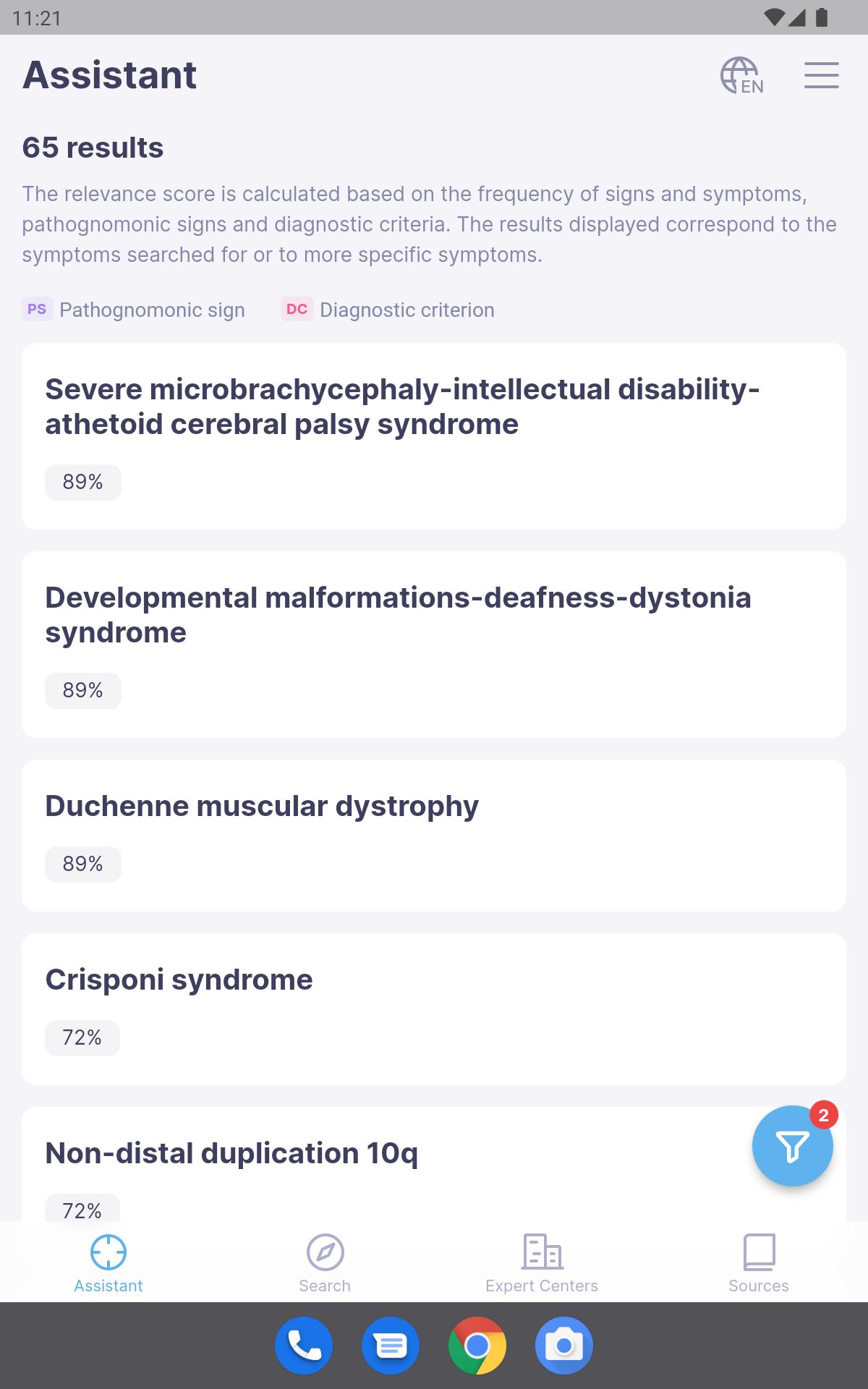Open the hamburger menu
Image resolution: width=868 pixels, height=1389 pixels.
click(821, 75)
